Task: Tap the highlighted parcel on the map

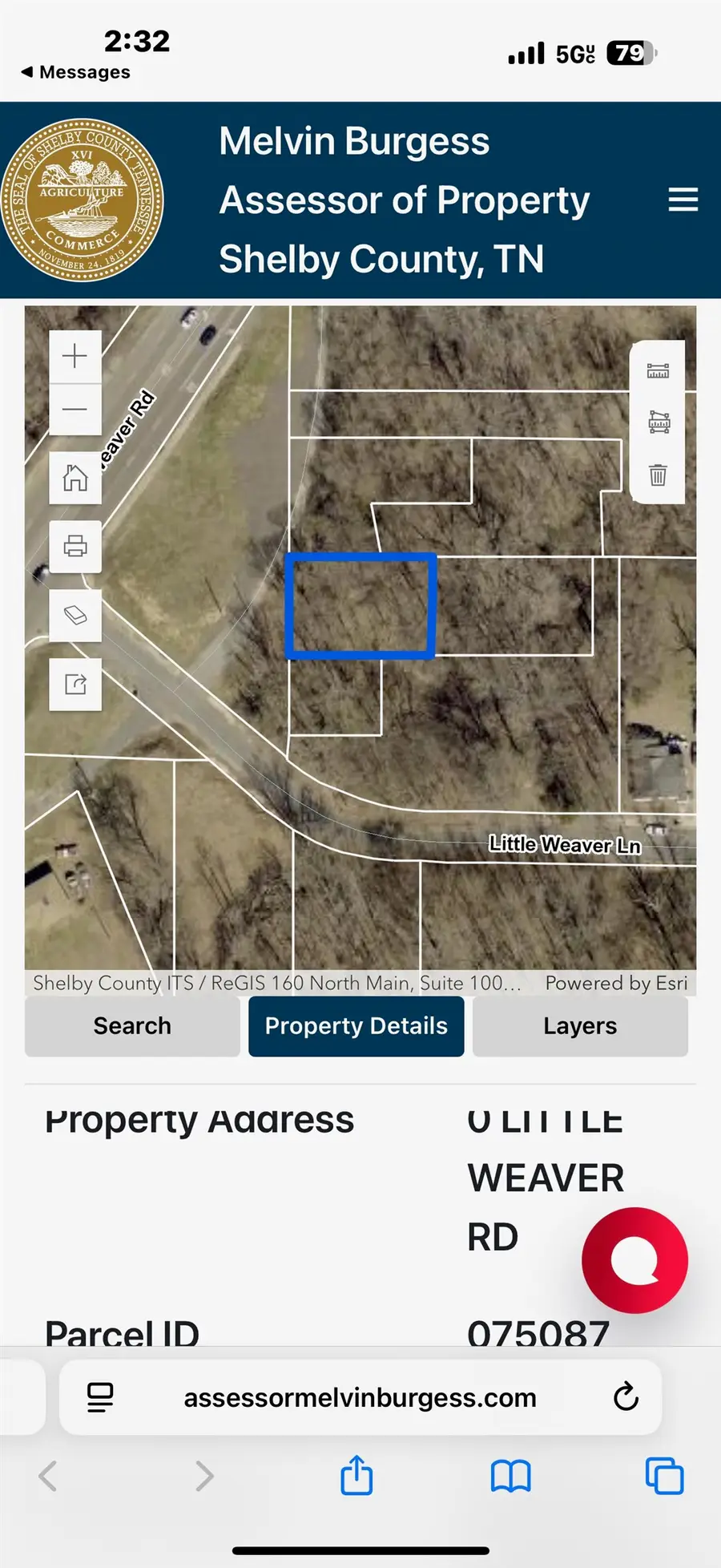Action: (x=360, y=607)
